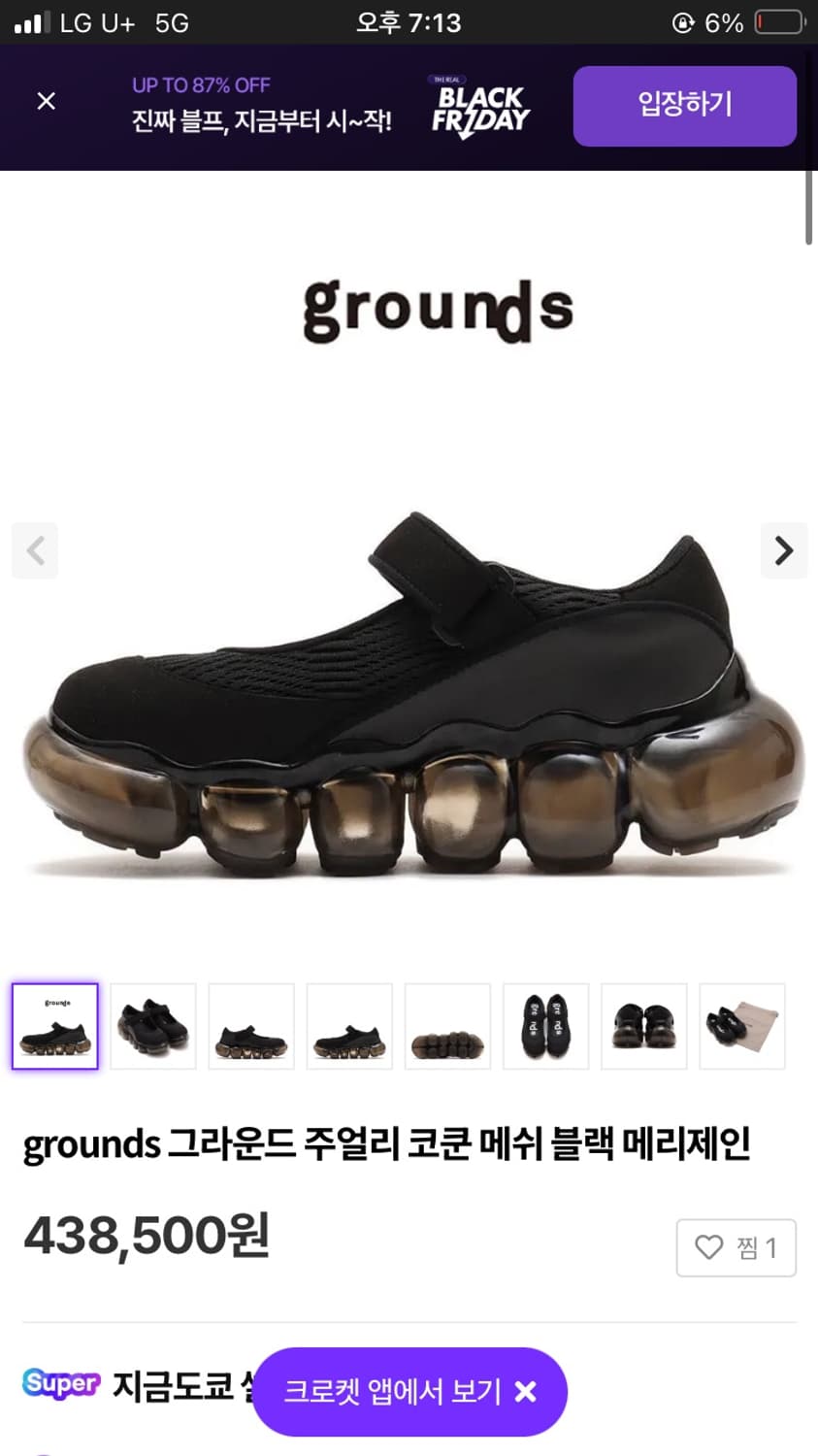Collapse to previous image via left chevron
Screen dimensions: 818x1456
click(x=35, y=550)
